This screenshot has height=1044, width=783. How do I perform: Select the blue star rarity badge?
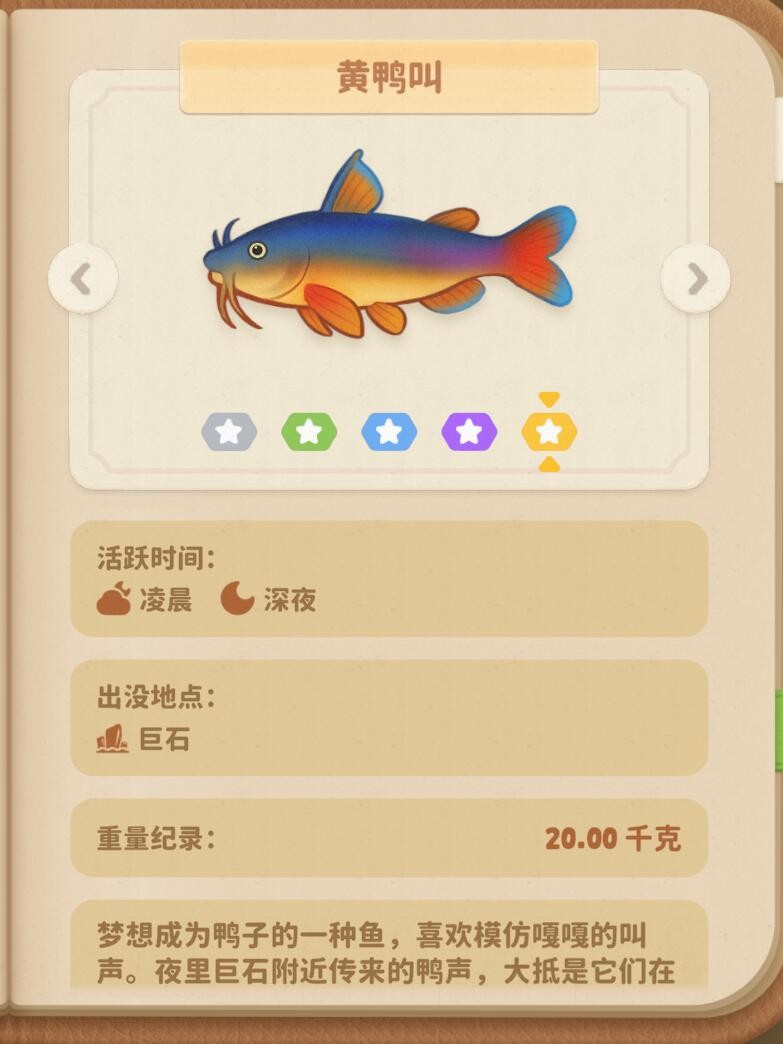coord(389,432)
